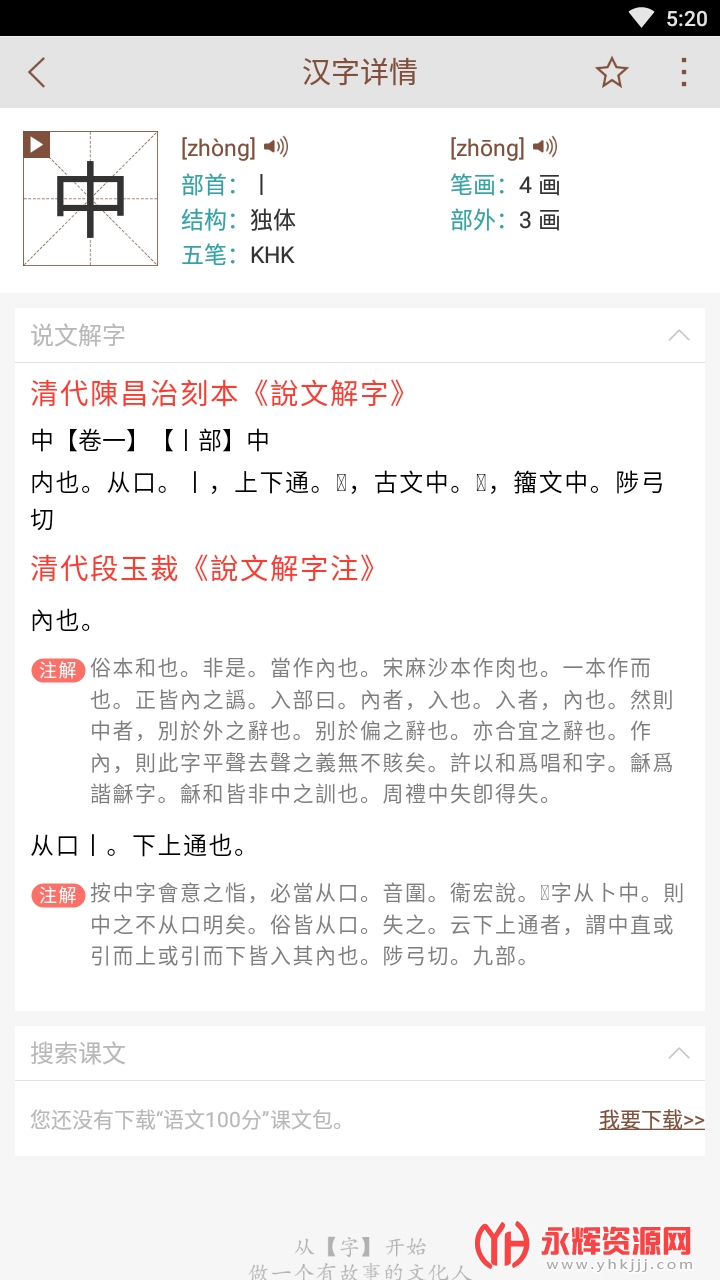
Task: Tap the 我要下载>> link
Action: [651, 1120]
